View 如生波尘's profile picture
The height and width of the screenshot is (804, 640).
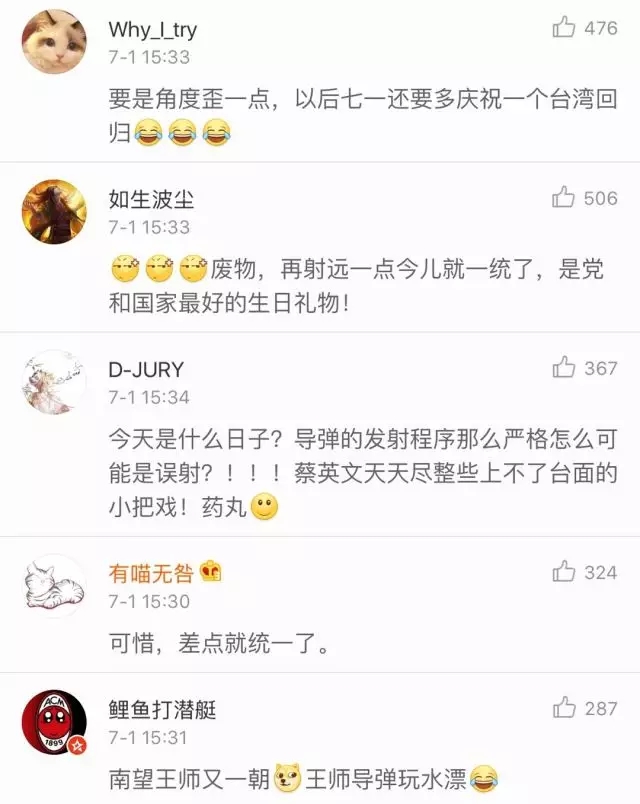pyautogui.click(x=54, y=212)
